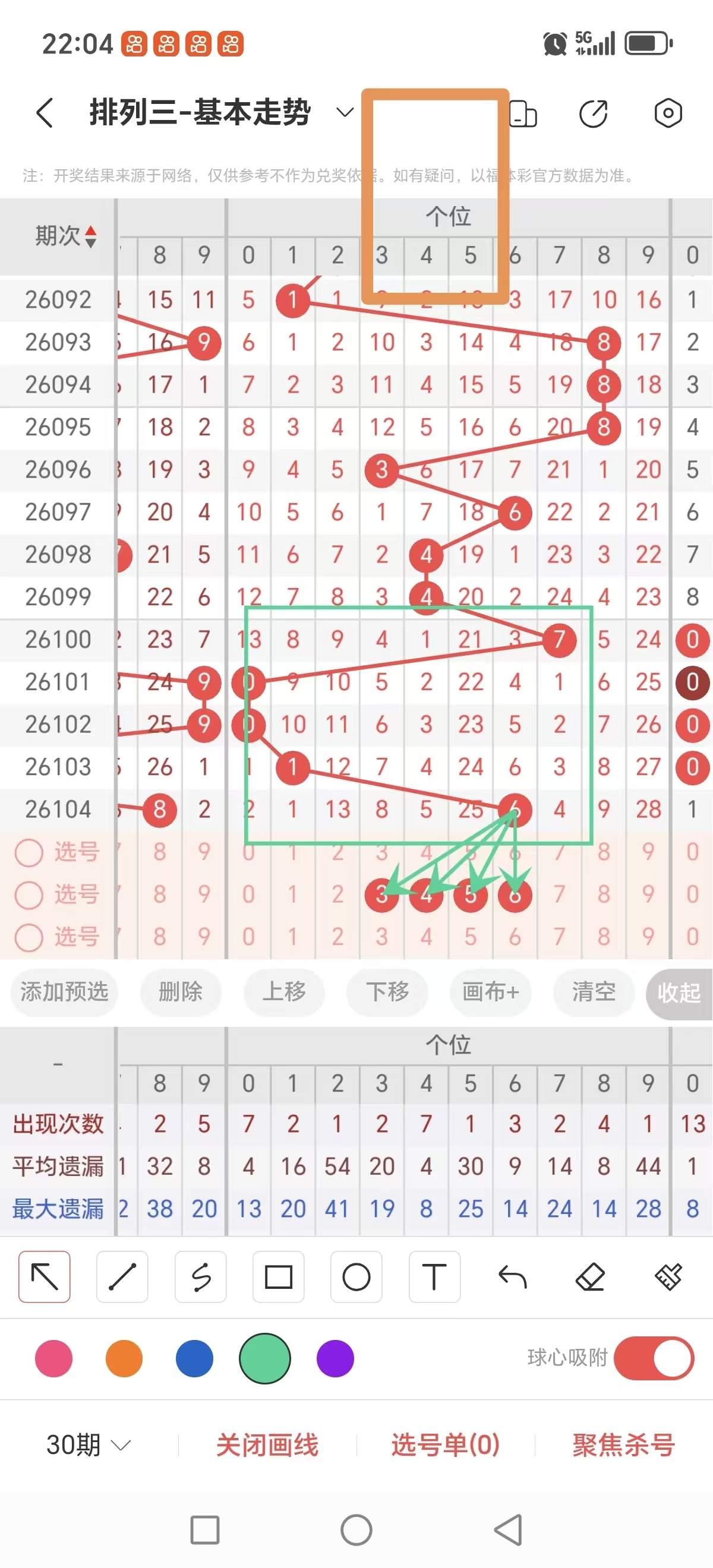This screenshot has width=713, height=1568.
Task: Select the straight line drawing tool
Action: [x=122, y=1277]
